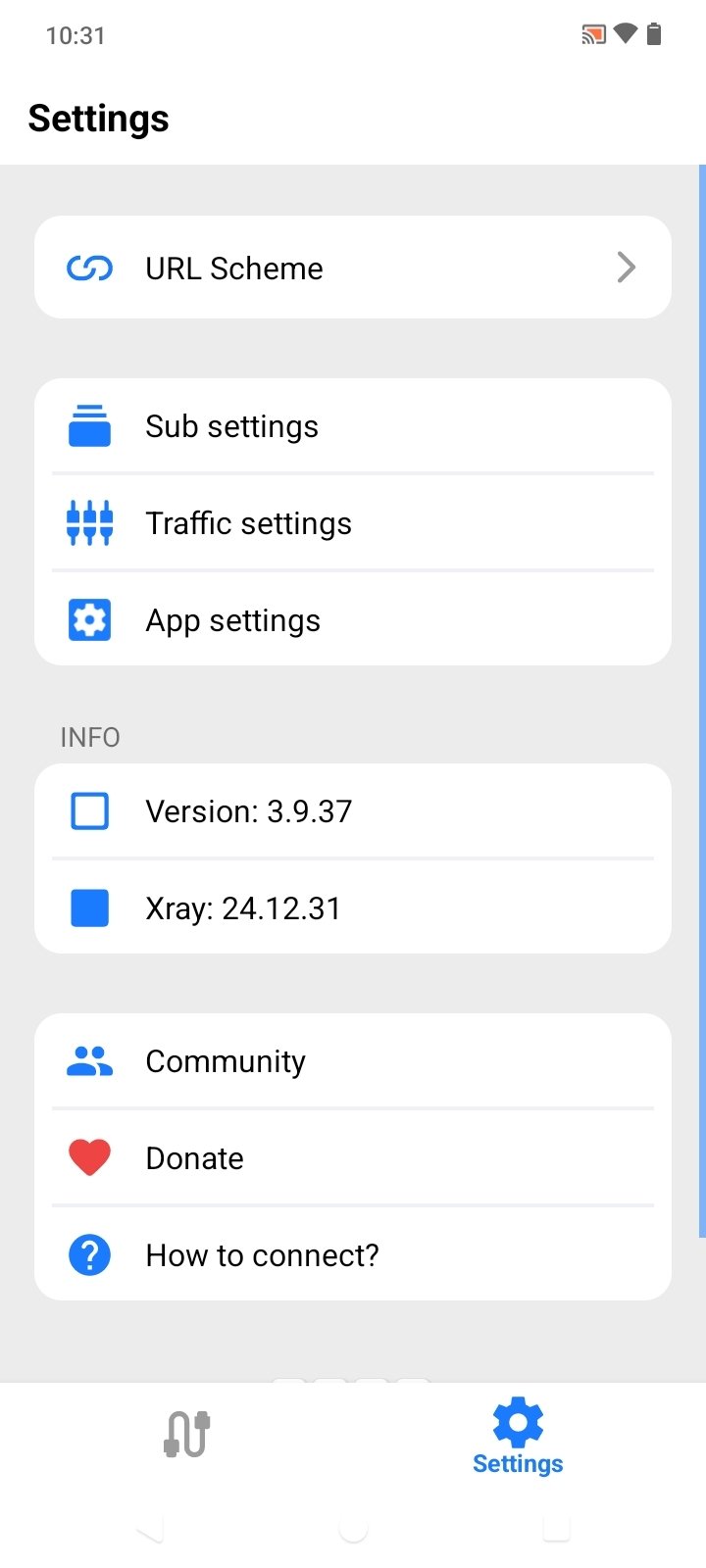
Task: Switch to the connection tab
Action: pos(186,1435)
